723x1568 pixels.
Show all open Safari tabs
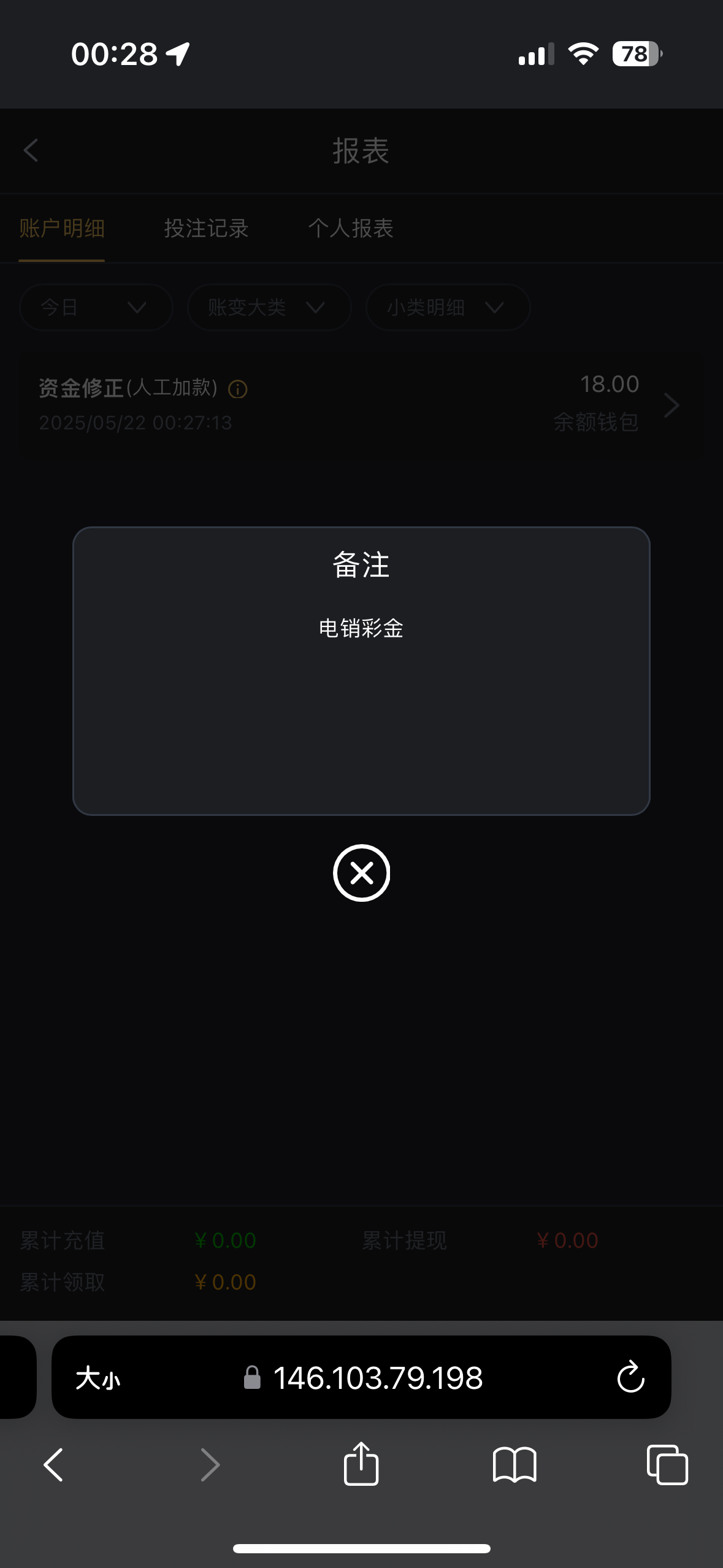click(x=667, y=1465)
